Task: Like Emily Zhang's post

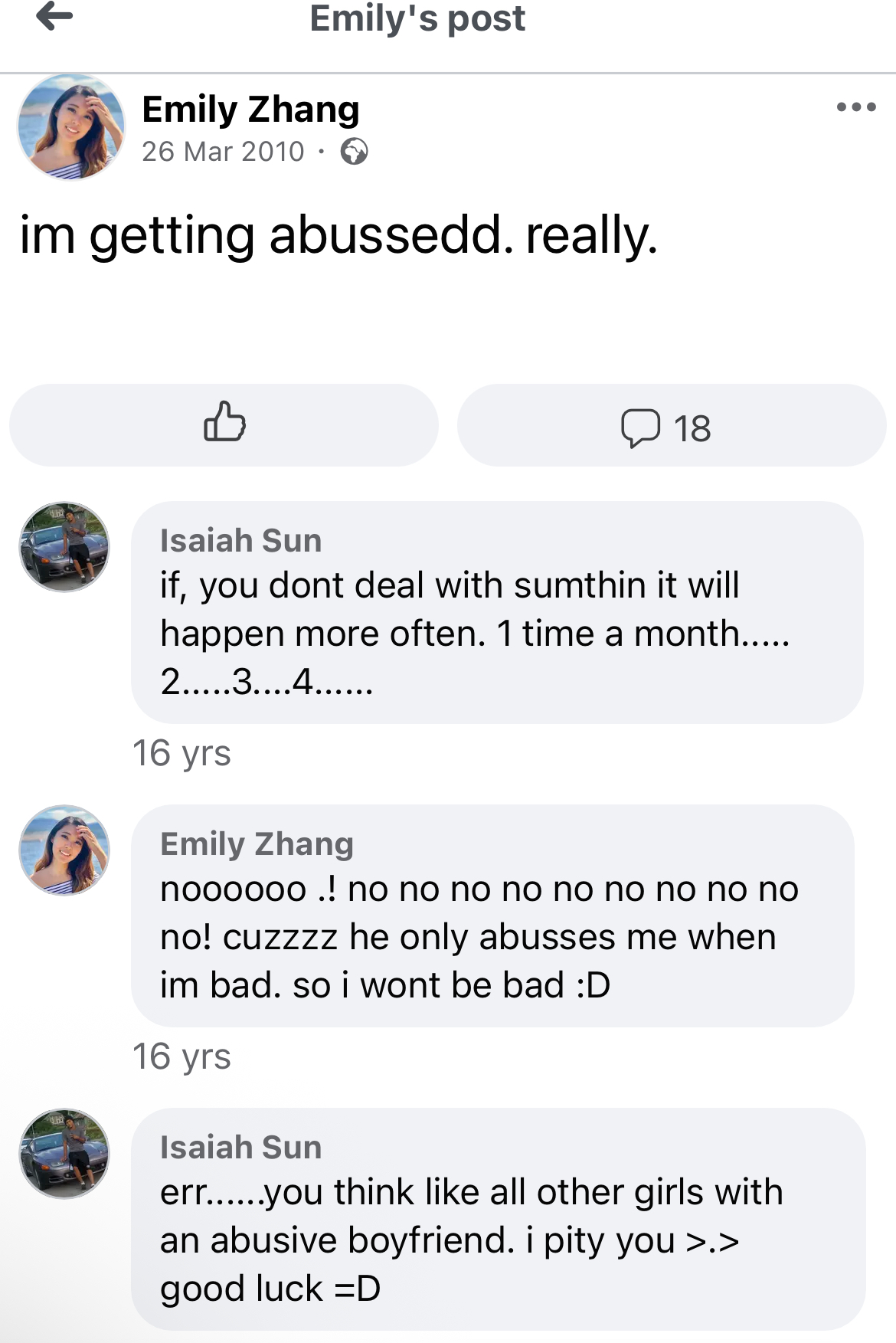Action: coord(224,425)
